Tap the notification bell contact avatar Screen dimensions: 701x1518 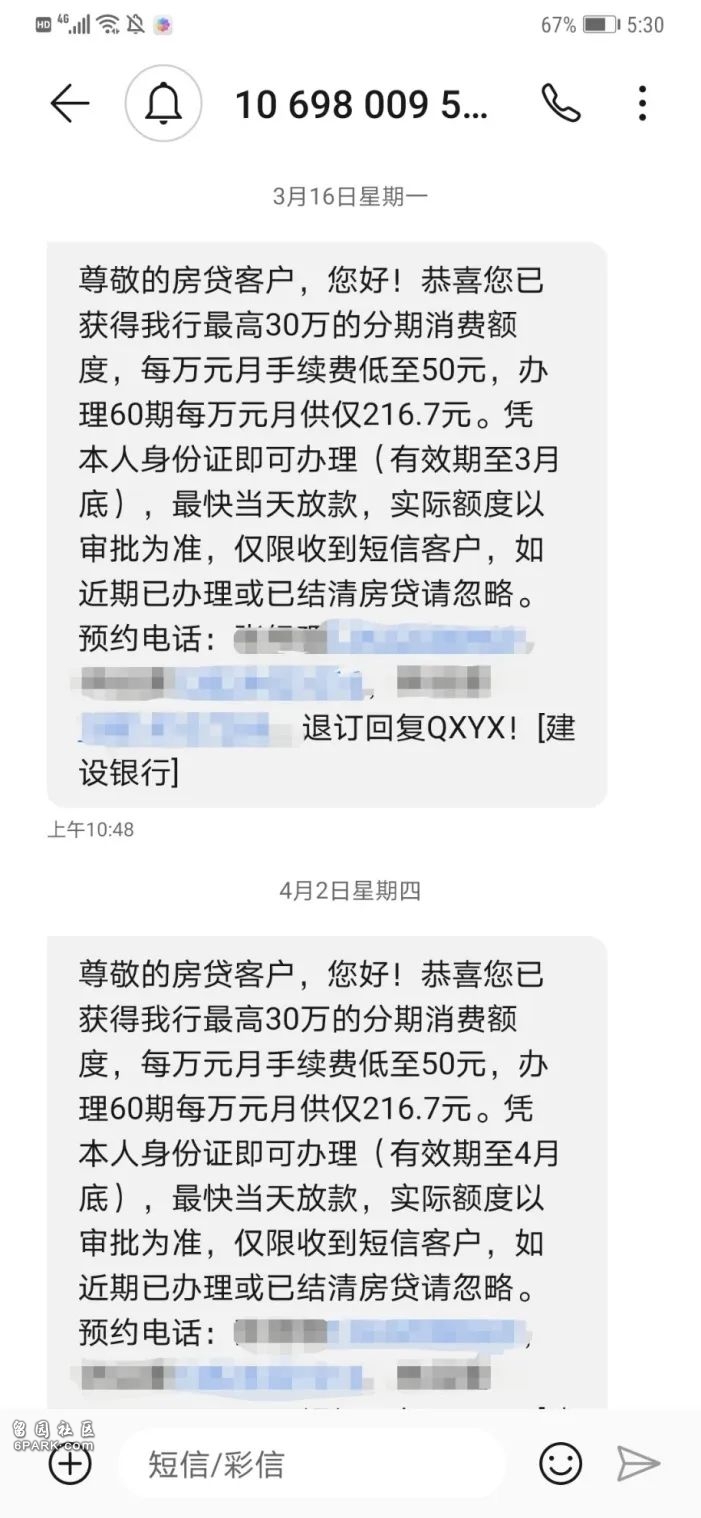(x=163, y=103)
